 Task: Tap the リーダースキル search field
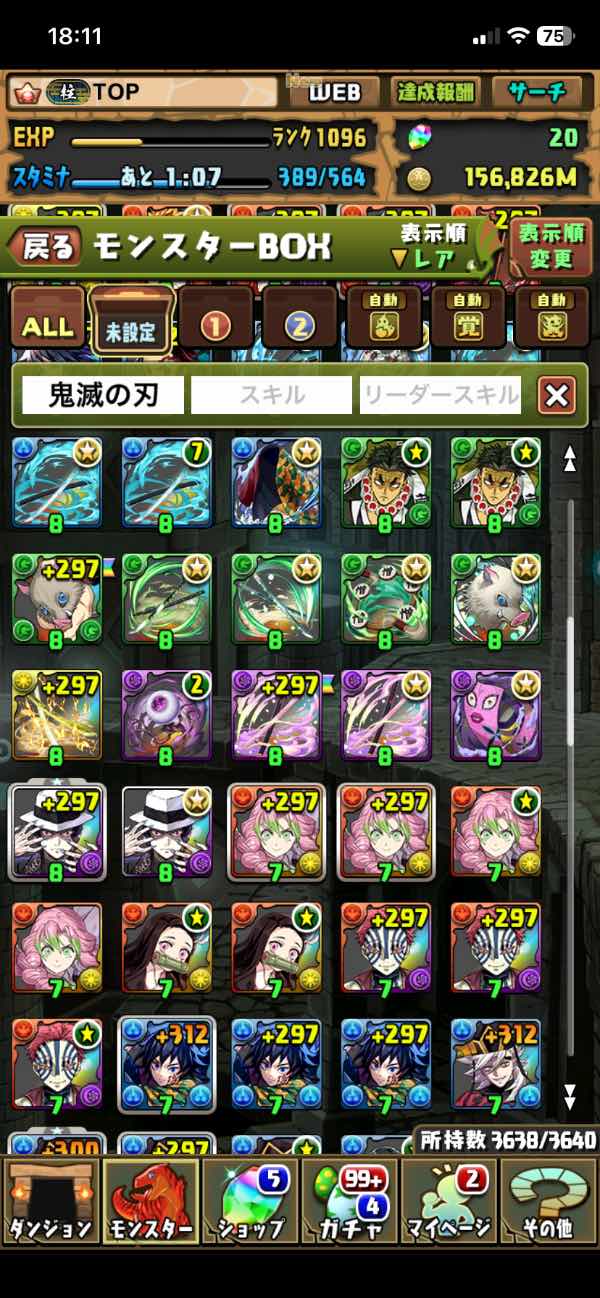tap(440, 395)
